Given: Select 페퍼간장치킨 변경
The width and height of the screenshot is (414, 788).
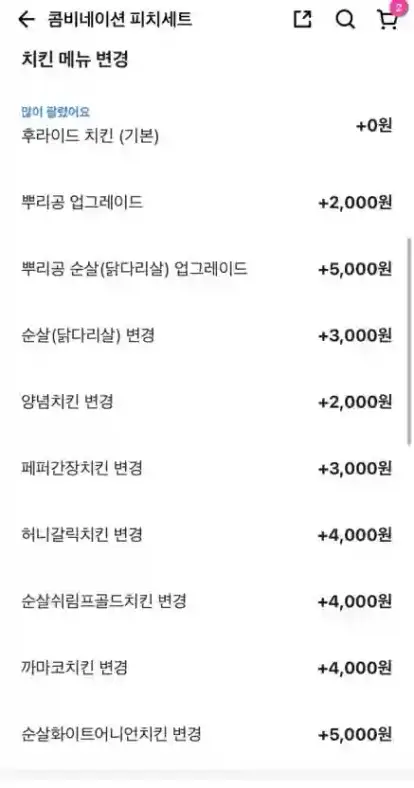Looking at the screenshot, I should (207, 468).
